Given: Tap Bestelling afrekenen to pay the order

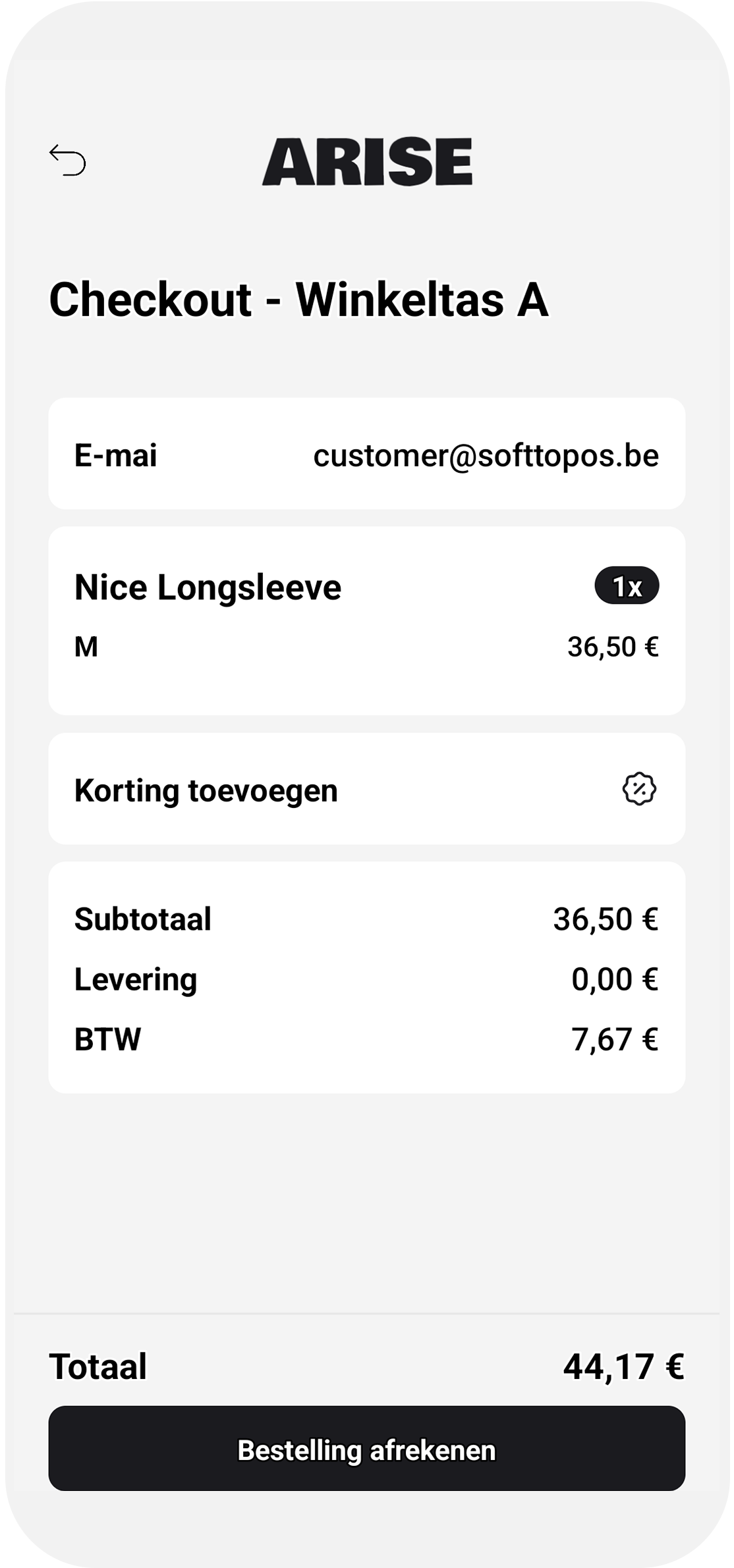Looking at the screenshot, I should [366, 1449].
